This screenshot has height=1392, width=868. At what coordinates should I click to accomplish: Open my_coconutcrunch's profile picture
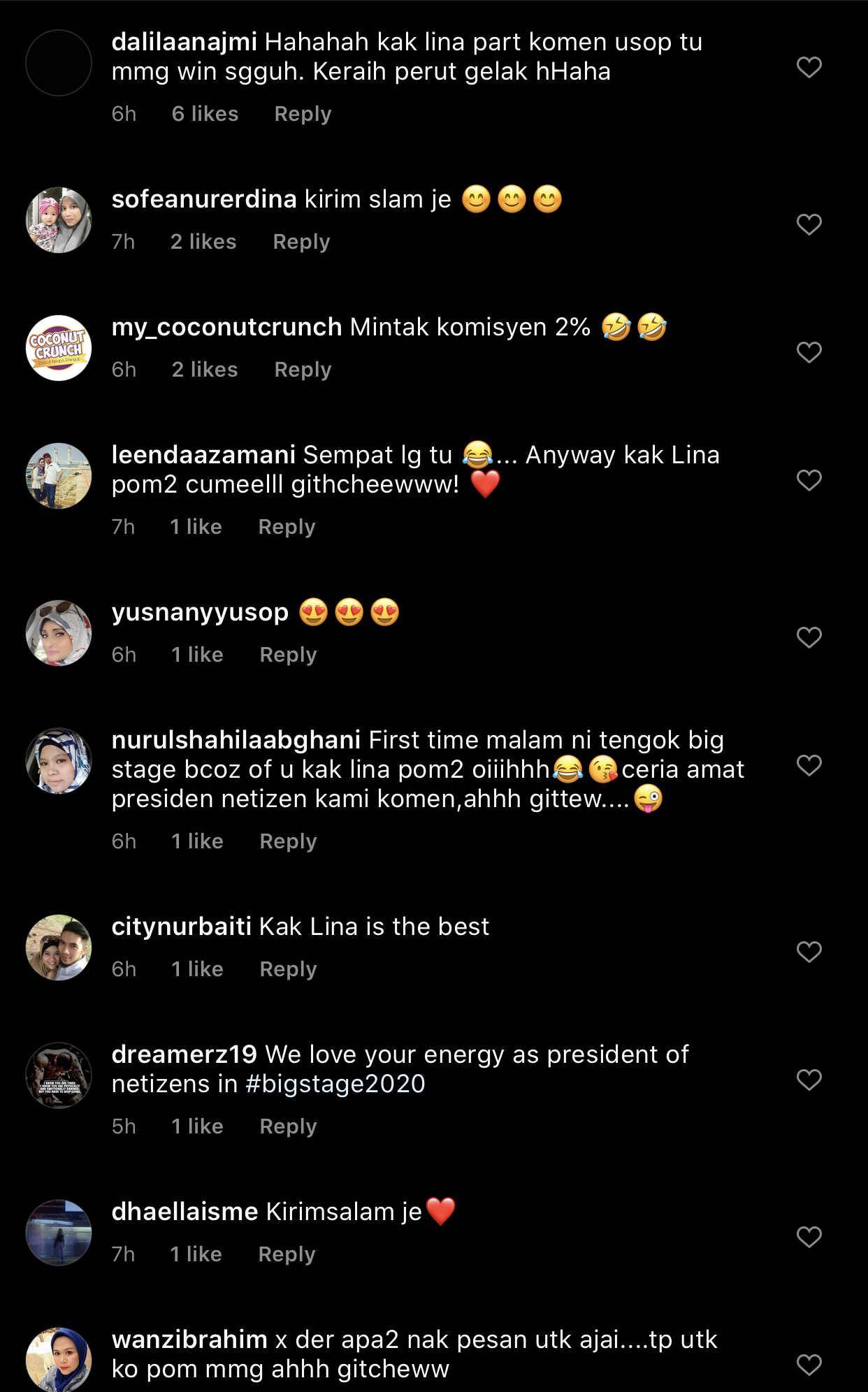point(59,348)
